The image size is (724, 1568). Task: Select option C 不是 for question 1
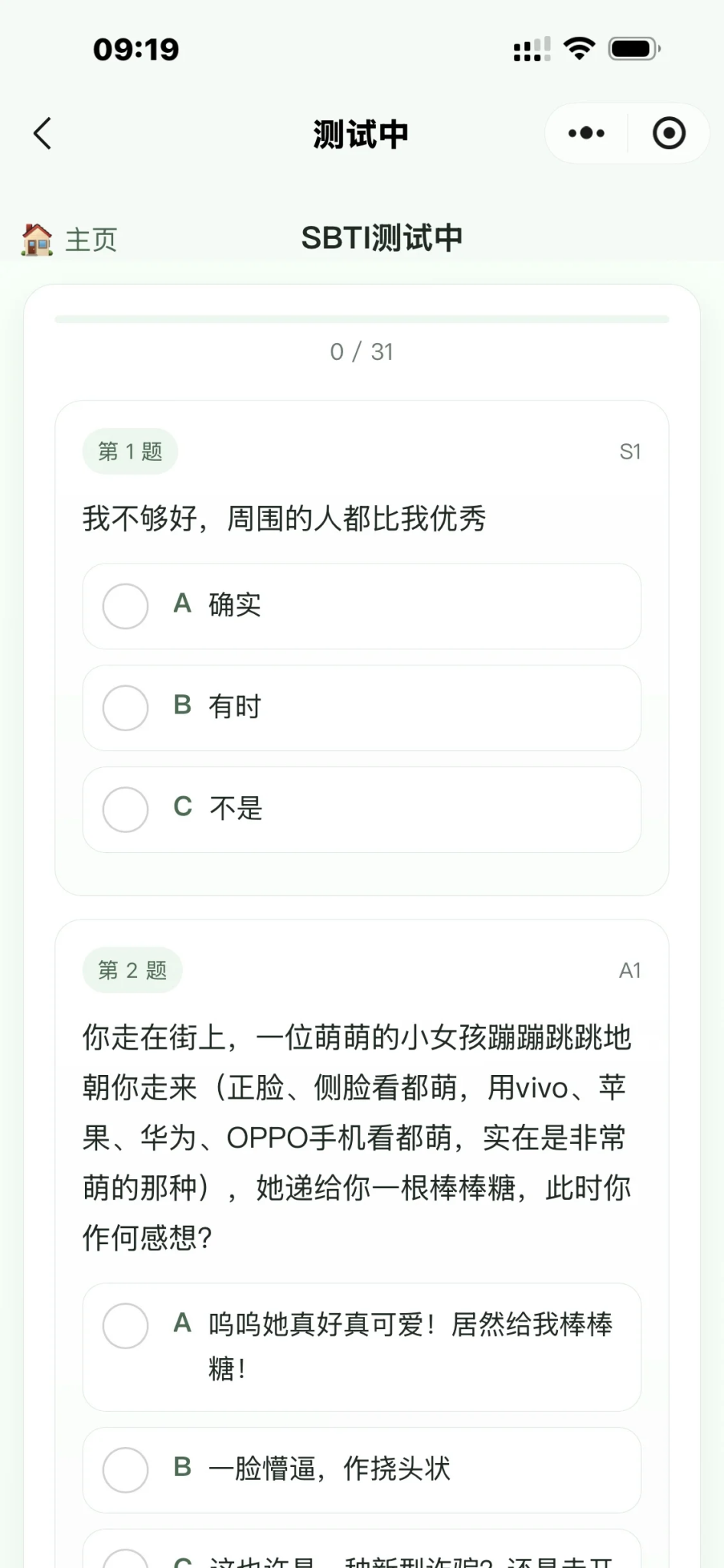360,809
